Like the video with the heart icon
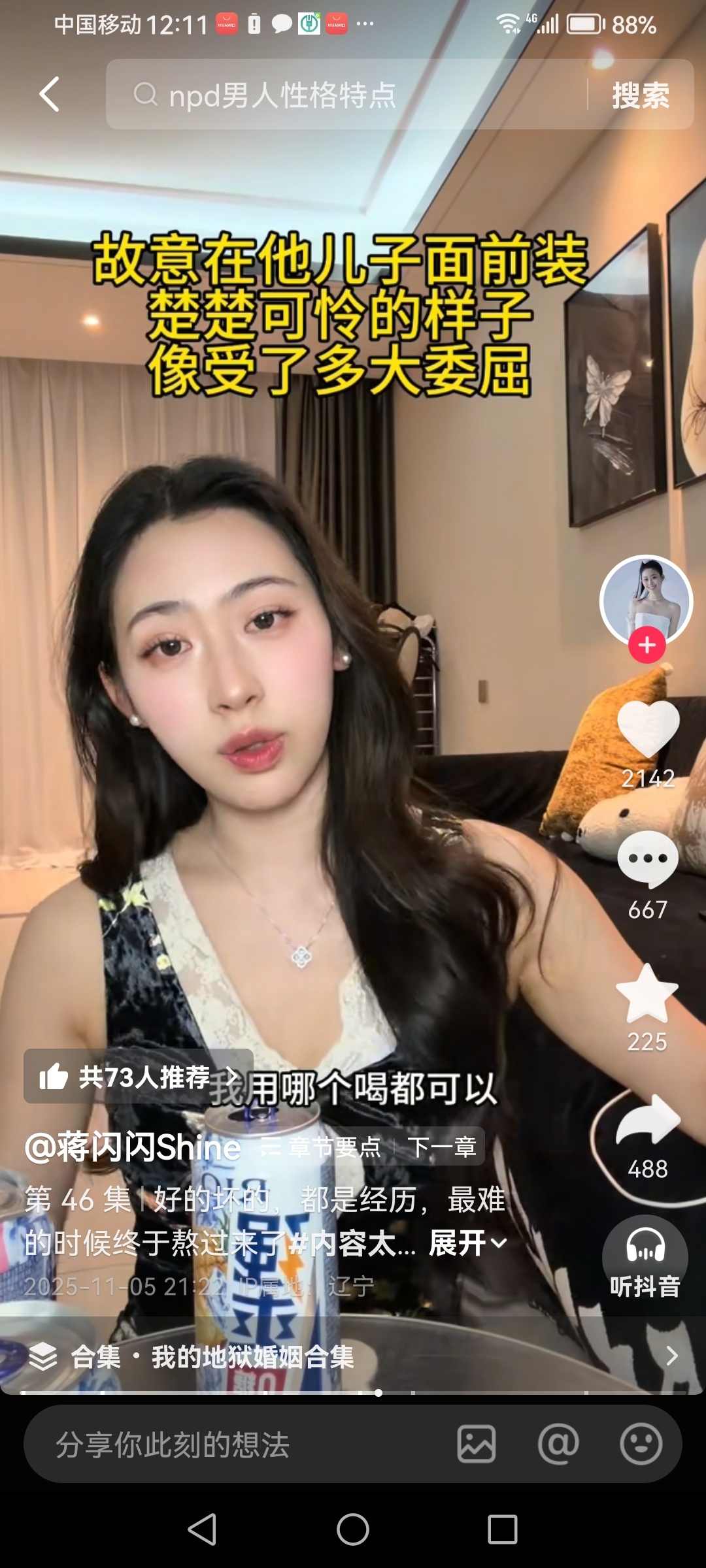 648,728
